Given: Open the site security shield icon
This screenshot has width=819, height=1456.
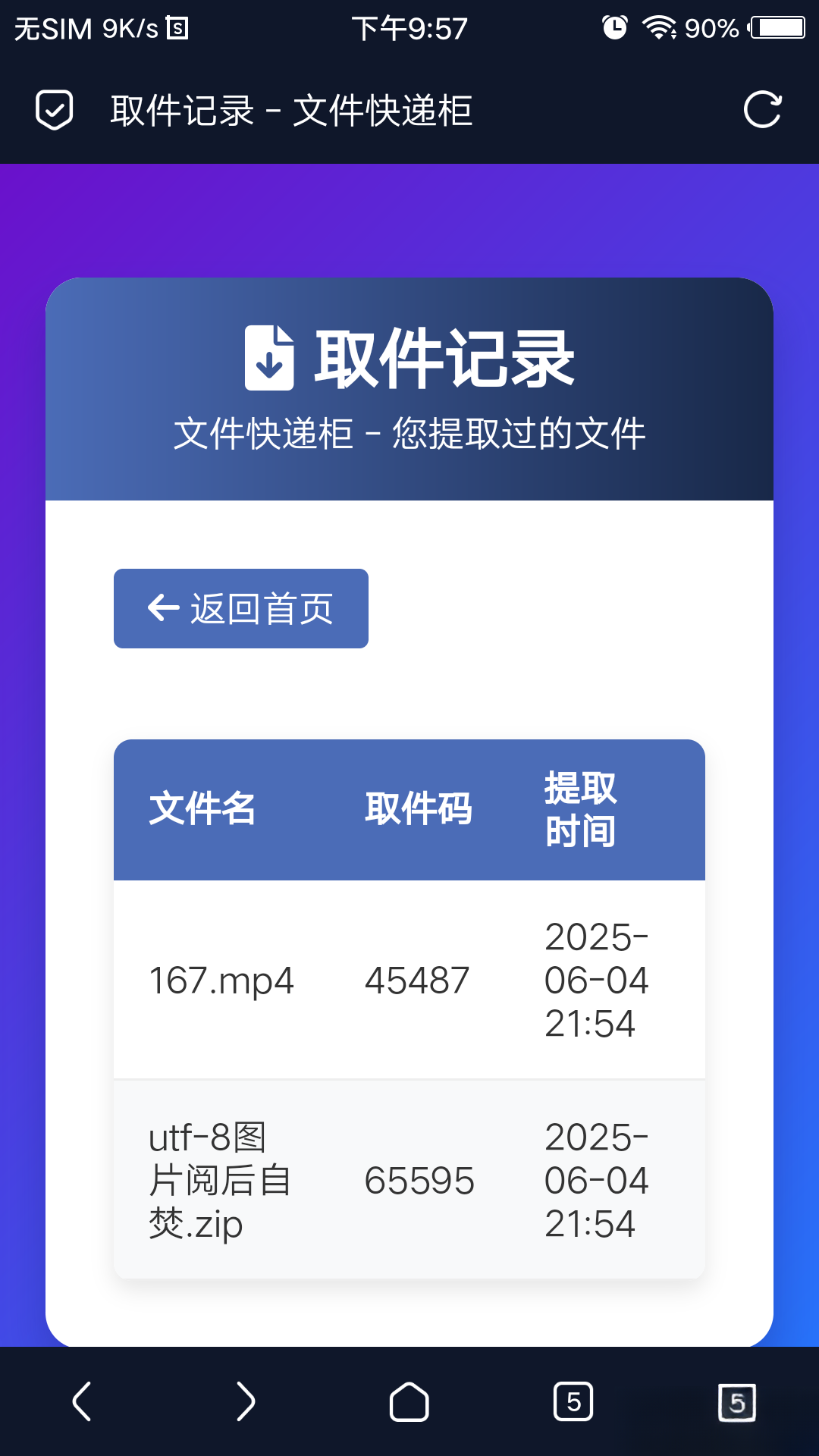Looking at the screenshot, I should coord(55,111).
